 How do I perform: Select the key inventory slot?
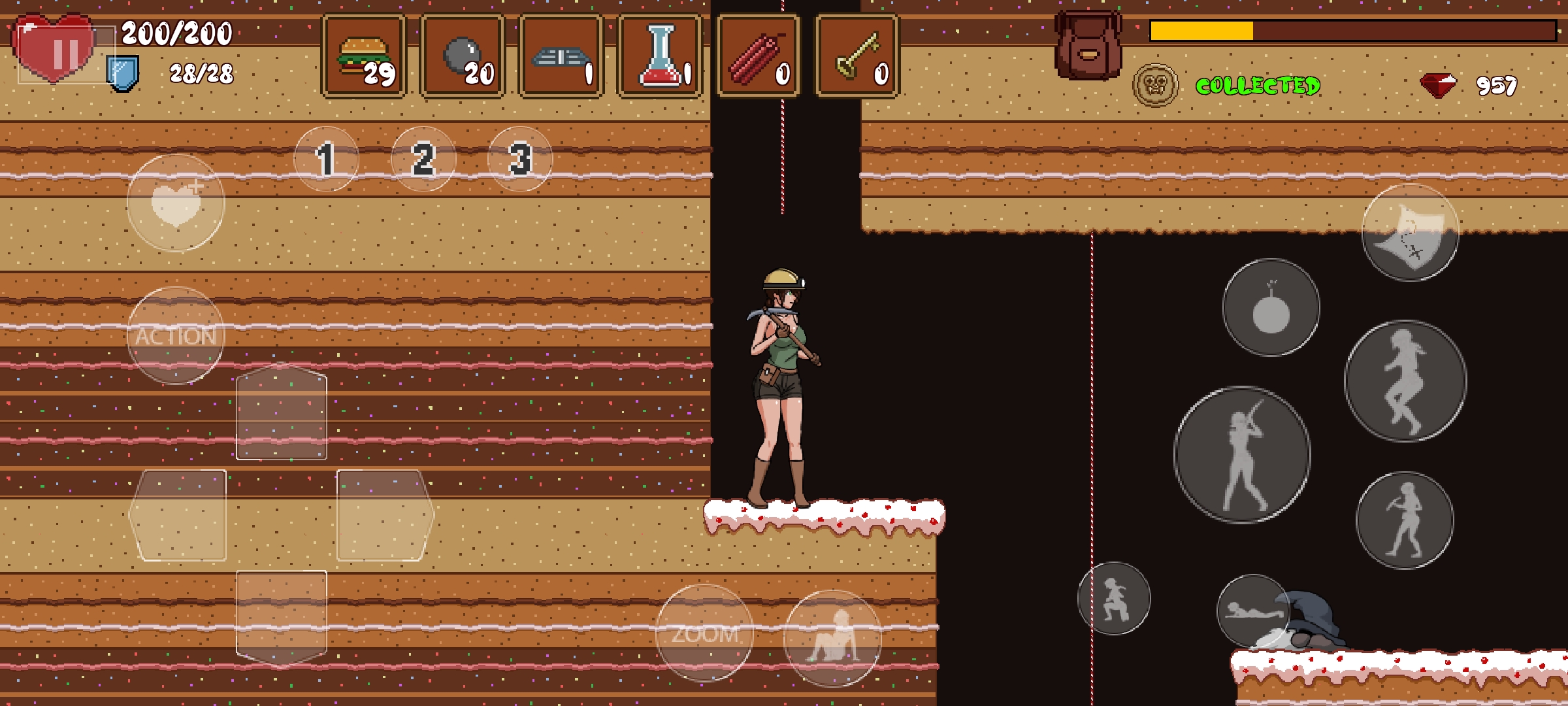pos(857,57)
